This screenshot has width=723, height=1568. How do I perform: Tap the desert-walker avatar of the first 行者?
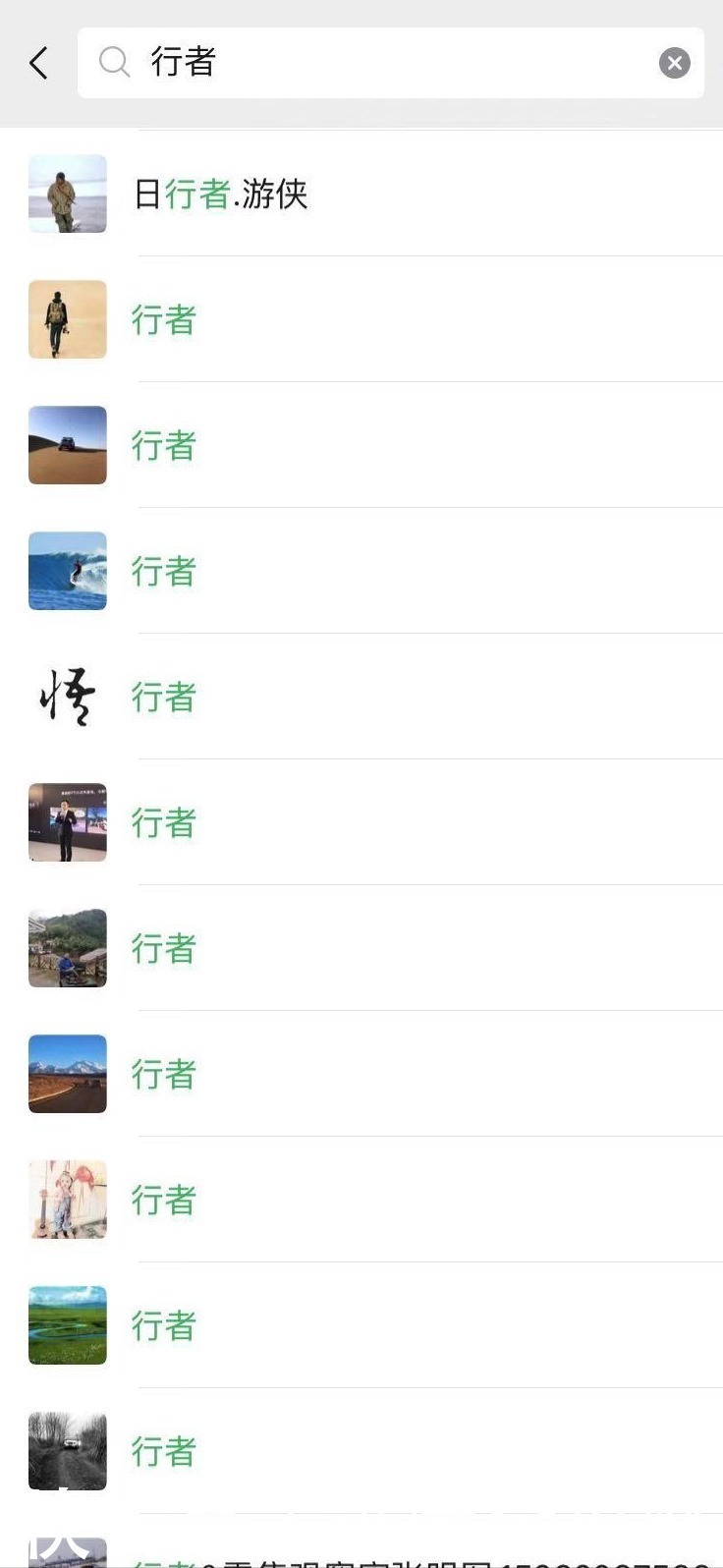[x=67, y=319]
